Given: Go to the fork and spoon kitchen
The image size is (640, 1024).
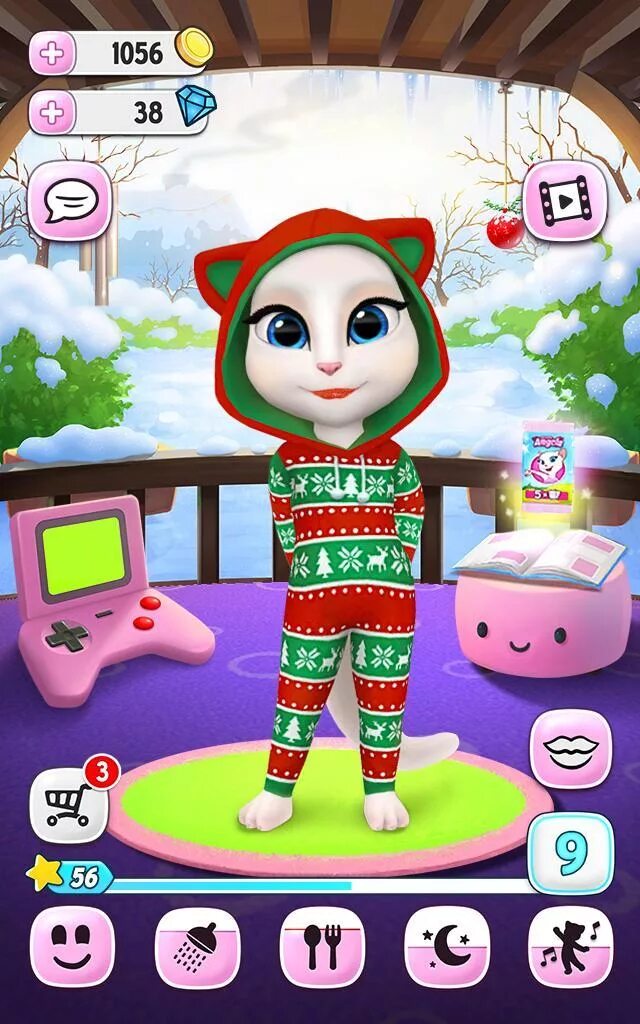Looking at the screenshot, I should point(321,946).
